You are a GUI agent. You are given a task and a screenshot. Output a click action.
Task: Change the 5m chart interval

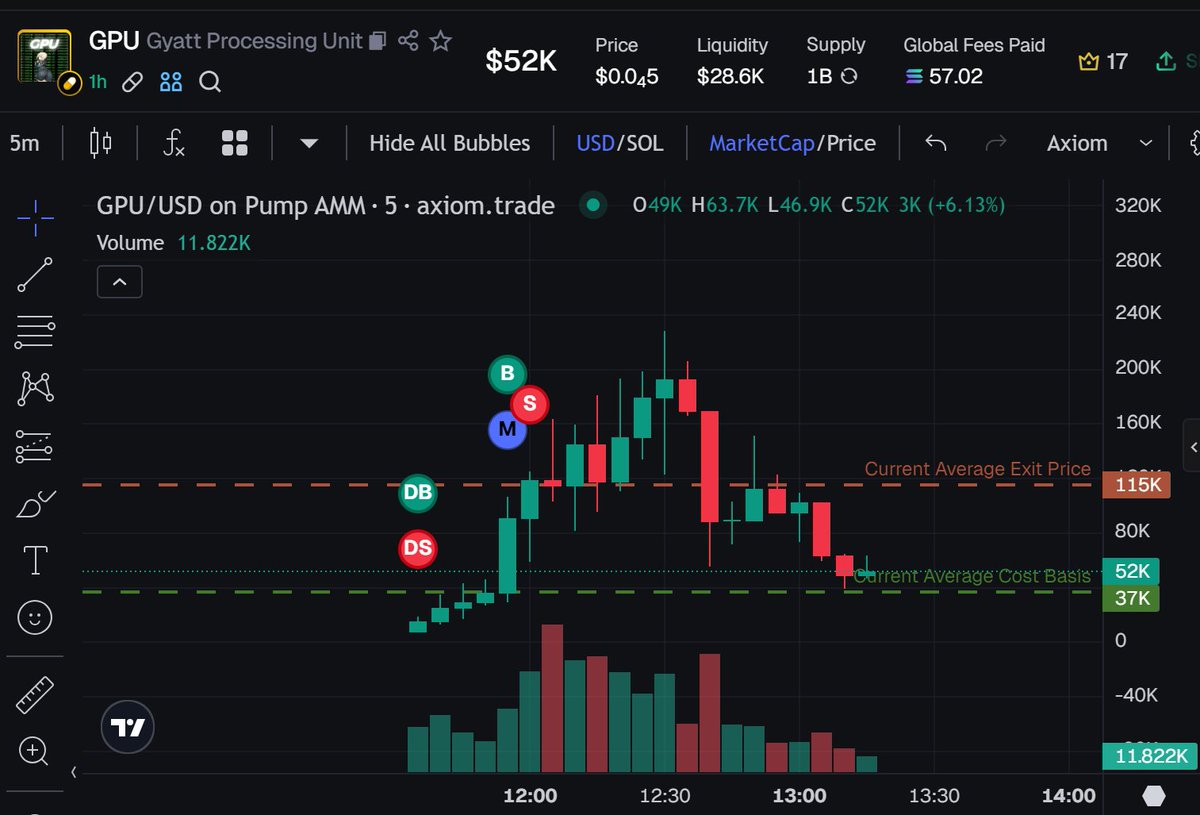click(x=25, y=143)
